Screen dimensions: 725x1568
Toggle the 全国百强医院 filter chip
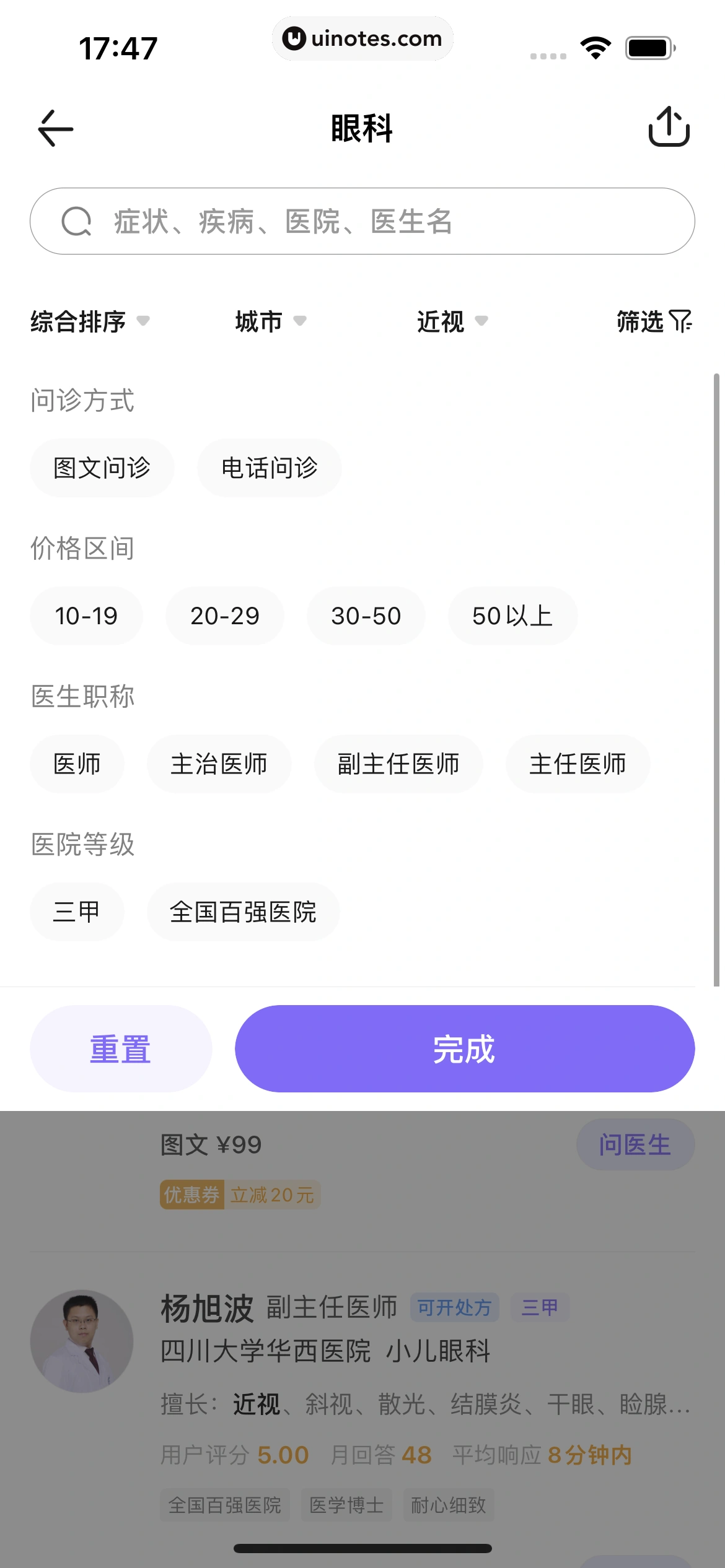tap(244, 912)
